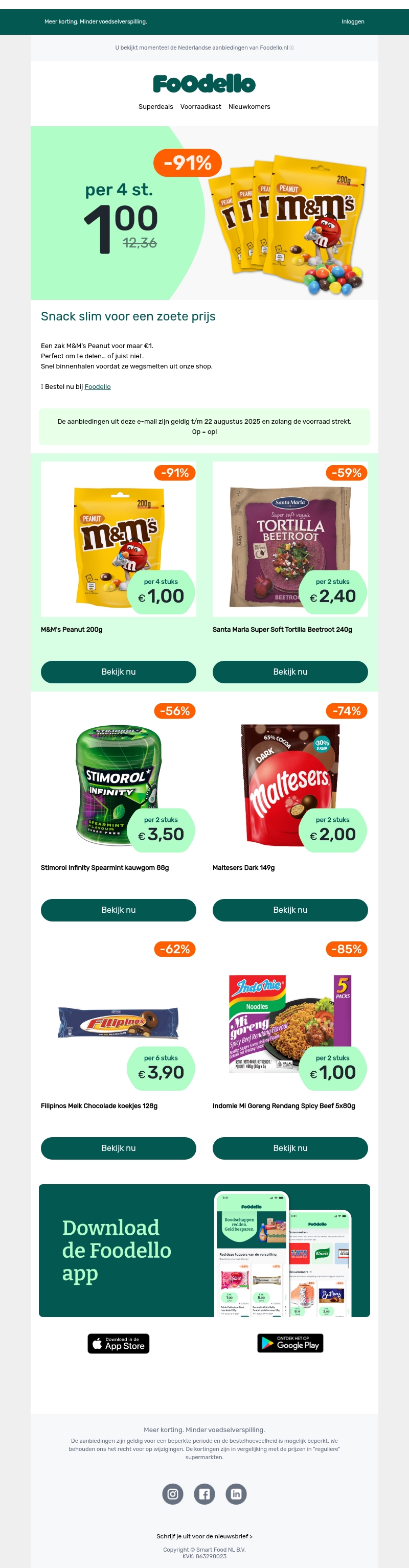Image resolution: width=409 pixels, height=1568 pixels.
Task: Open Foodello's LinkedIn profile
Action: click(x=236, y=1494)
